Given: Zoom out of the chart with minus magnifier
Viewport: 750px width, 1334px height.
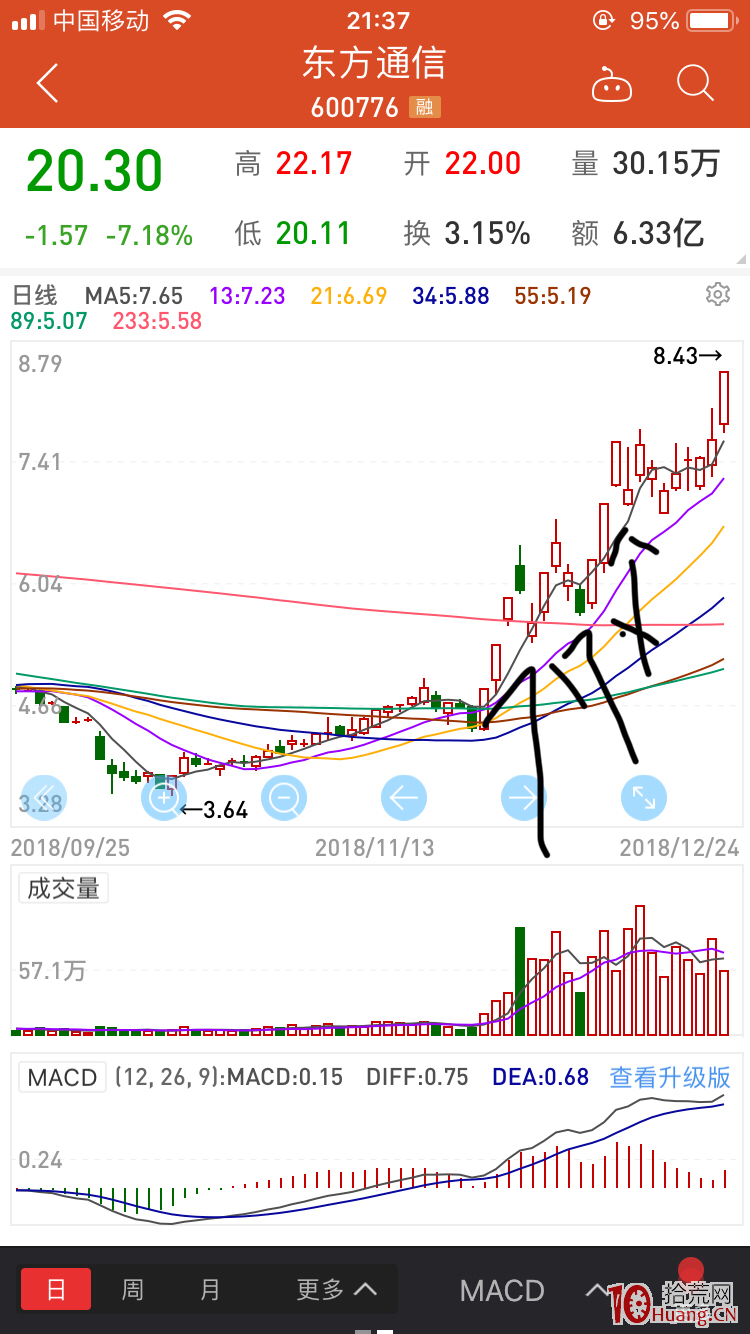Looking at the screenshot, I should click(x=284, y=797).
